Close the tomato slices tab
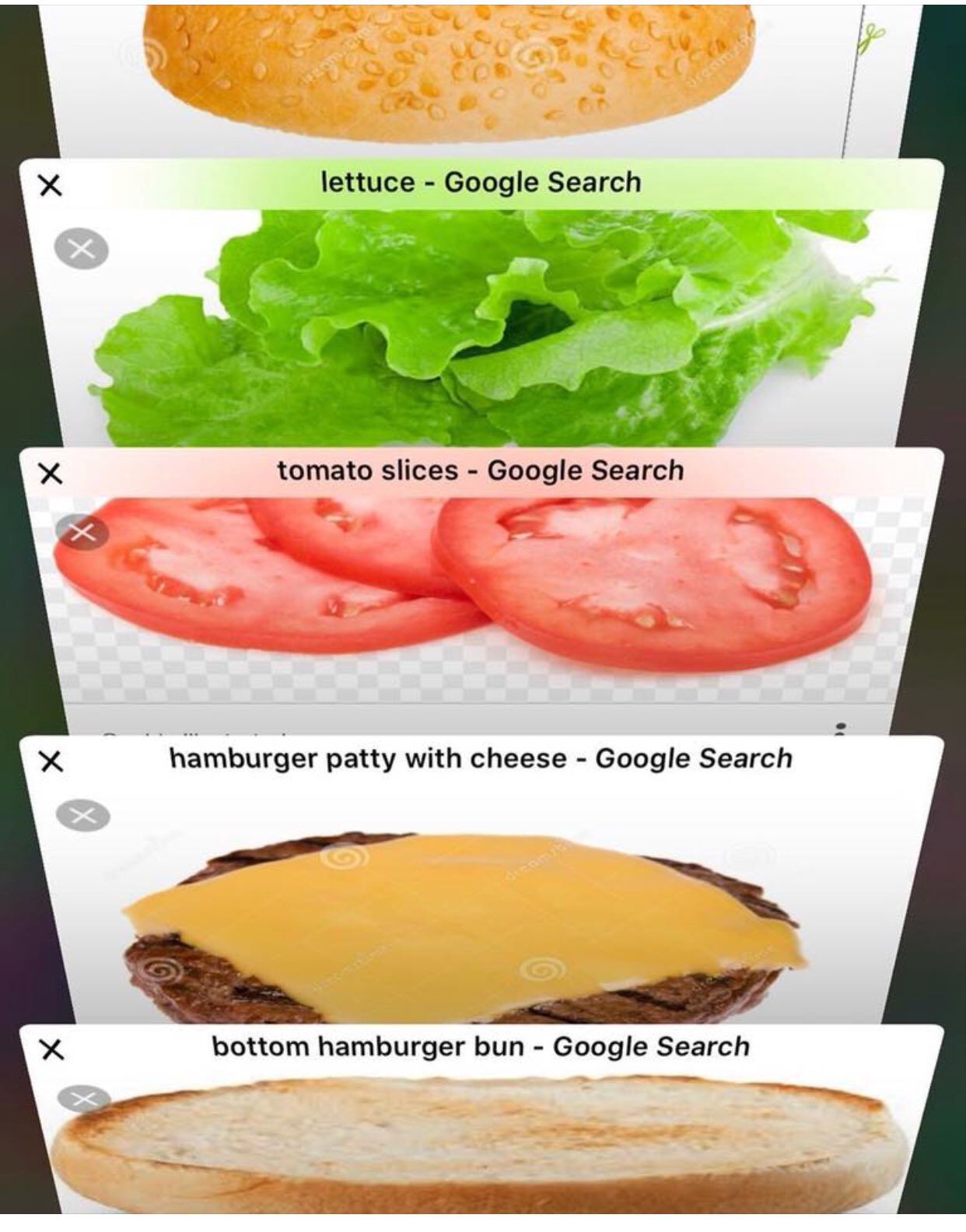Viewport: 966px width, 1232px height. (x=50, y=473)
